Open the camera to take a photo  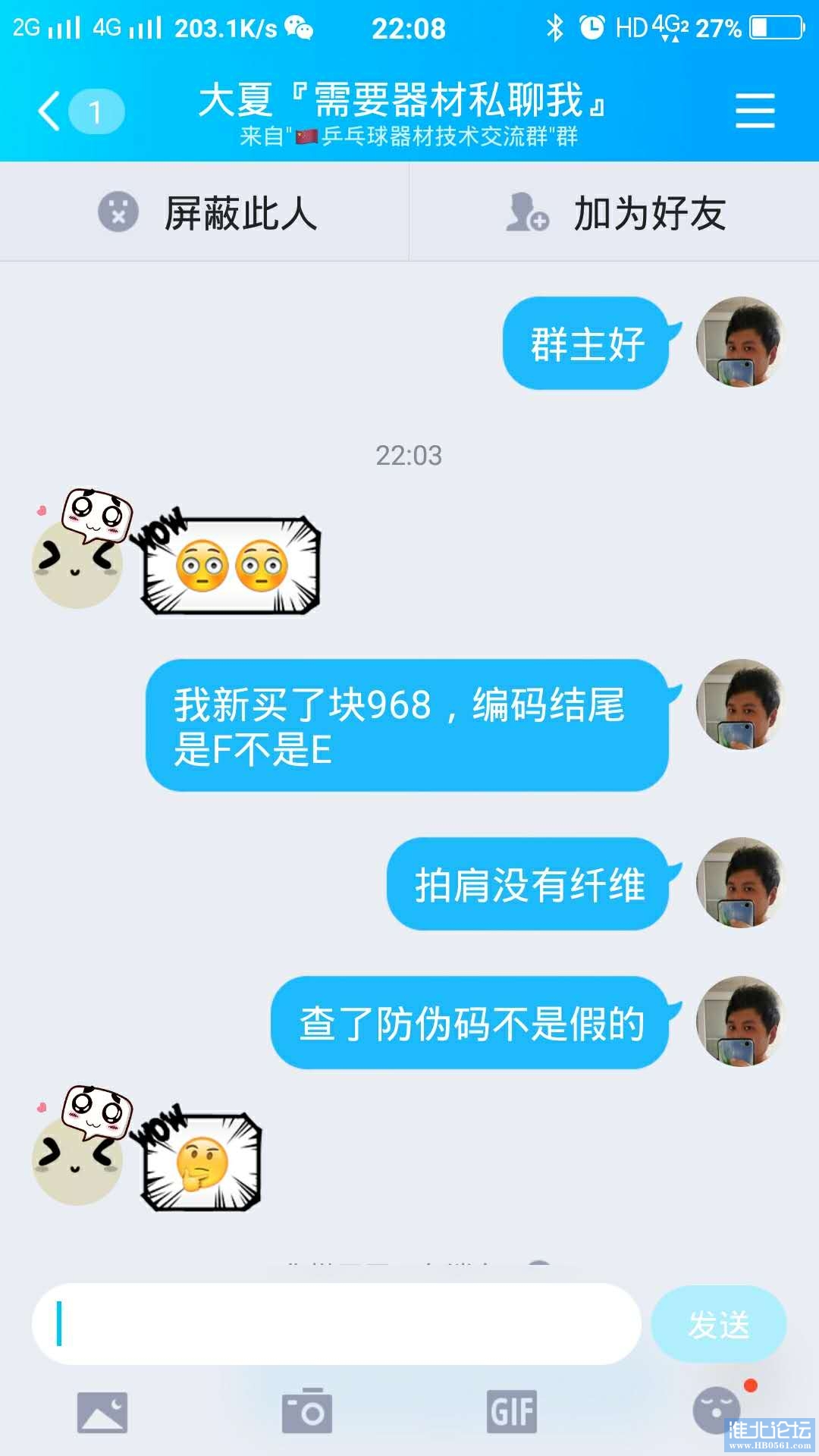coord(307,1412)
